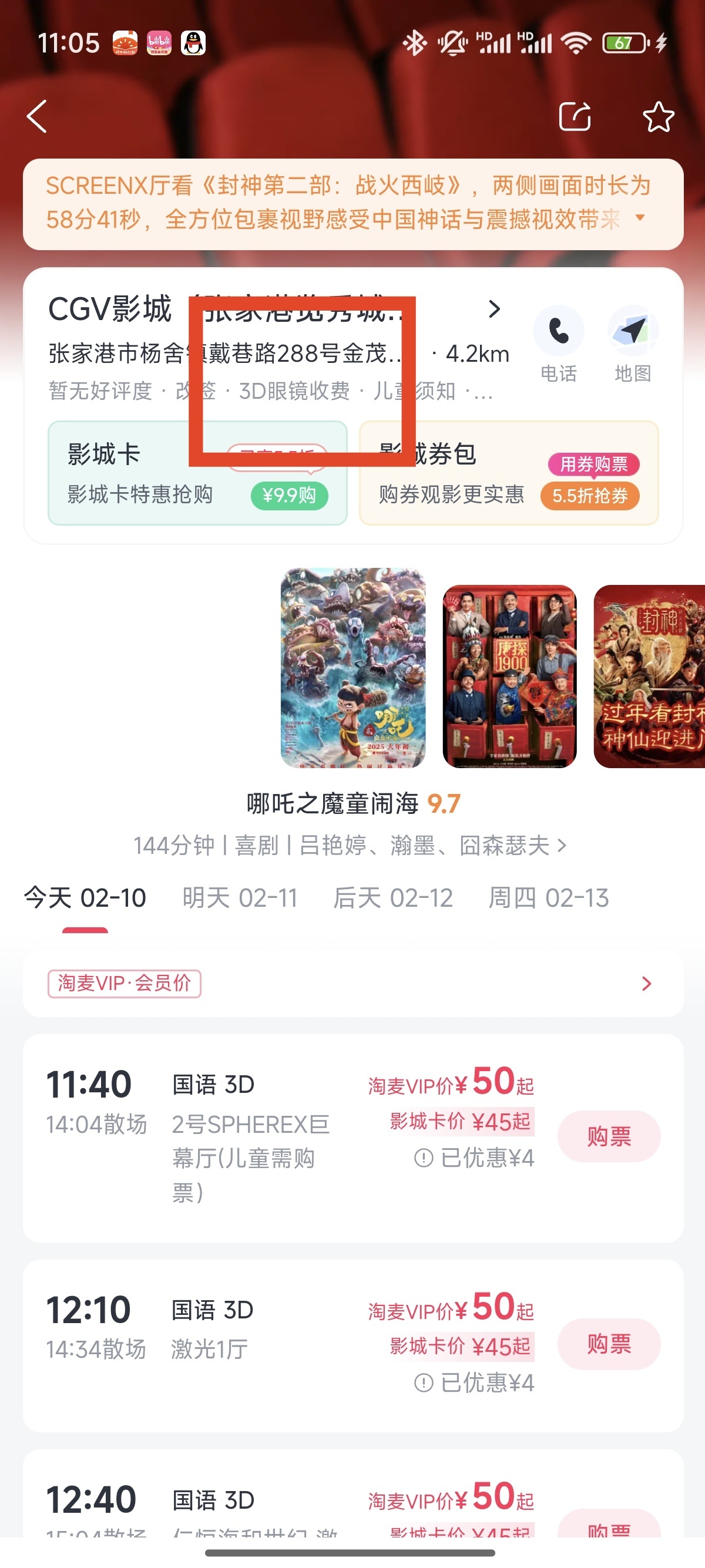Share this cinema page

click(x=575, y=116)
